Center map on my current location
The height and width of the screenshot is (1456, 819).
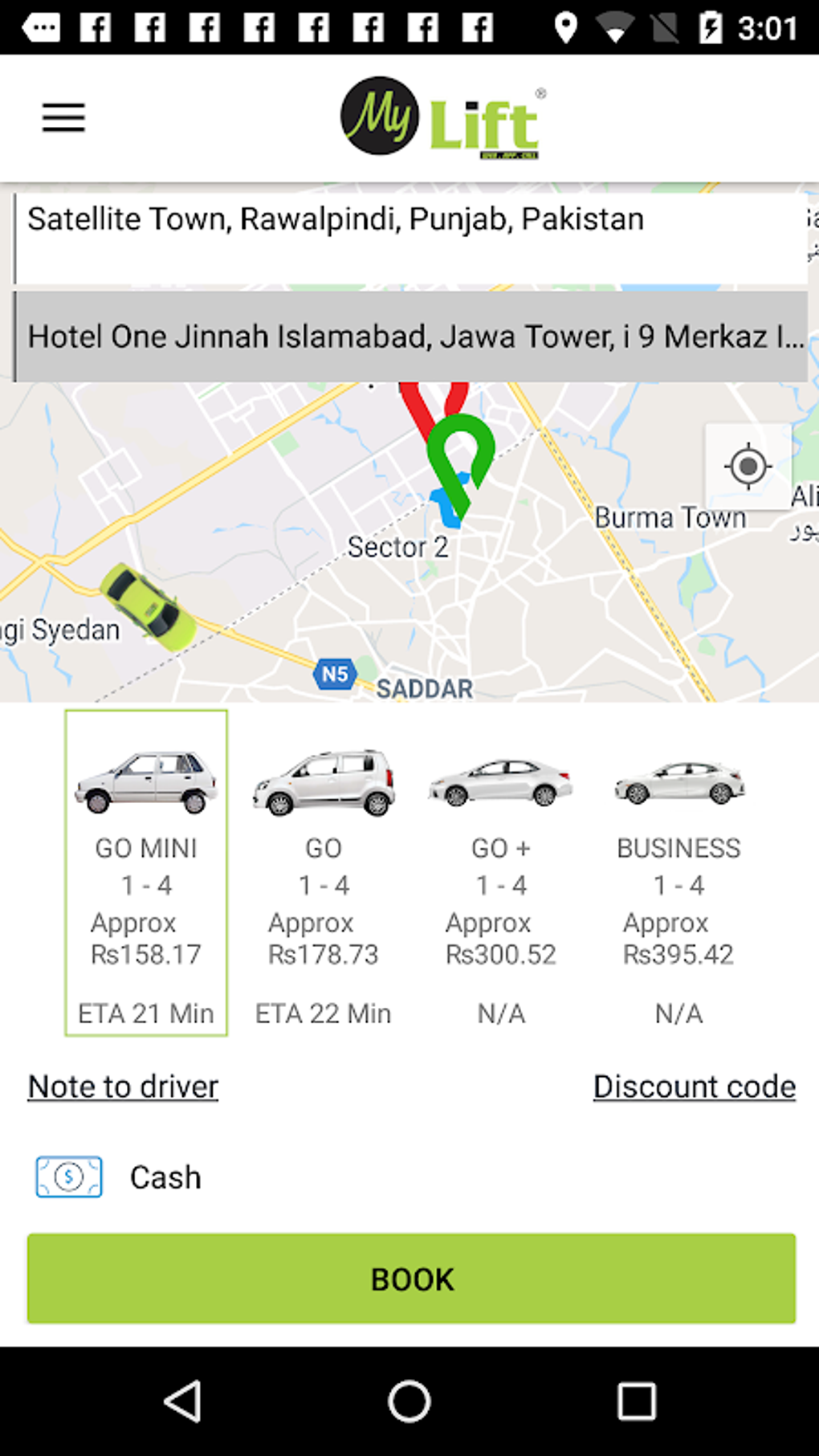pos(748,466)
